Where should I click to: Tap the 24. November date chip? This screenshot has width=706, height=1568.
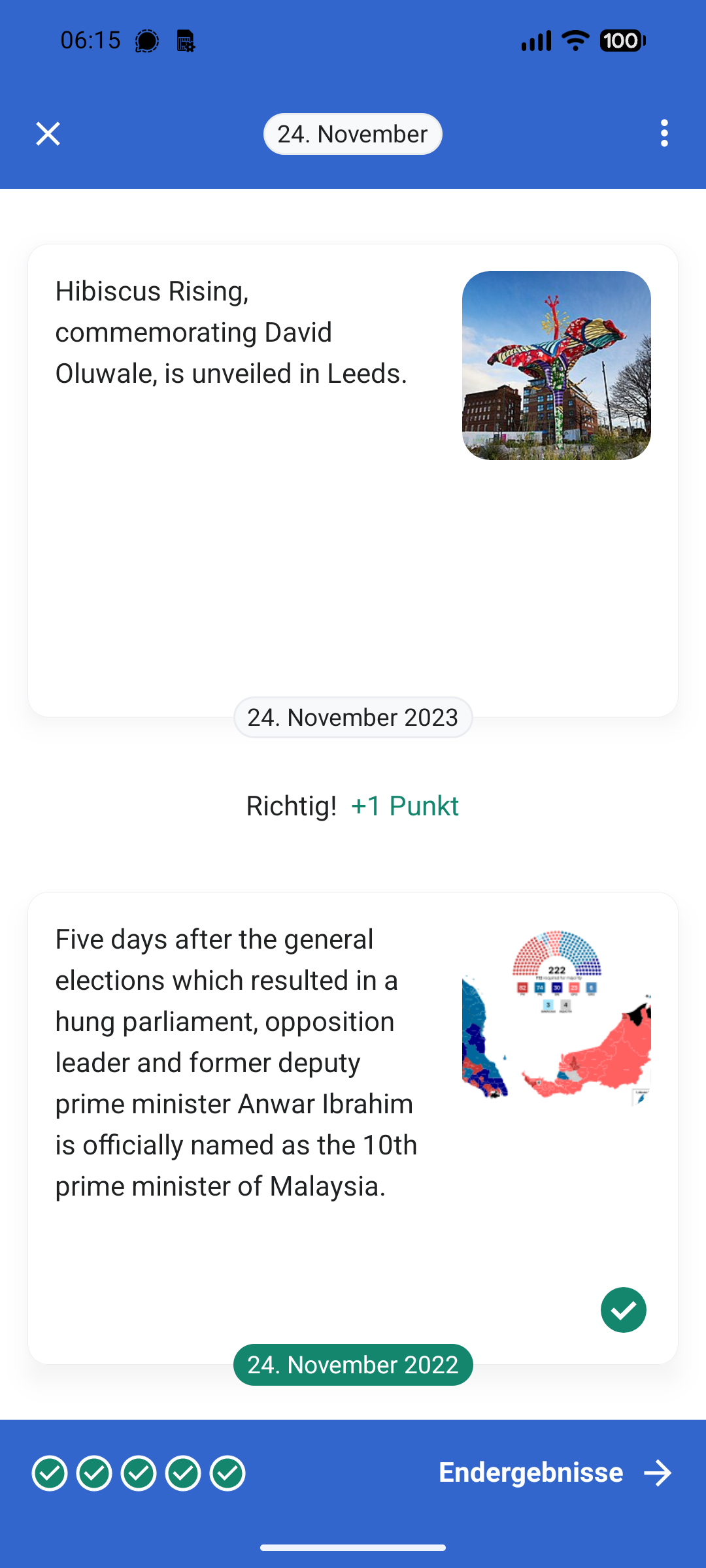(x=353, y=134)
